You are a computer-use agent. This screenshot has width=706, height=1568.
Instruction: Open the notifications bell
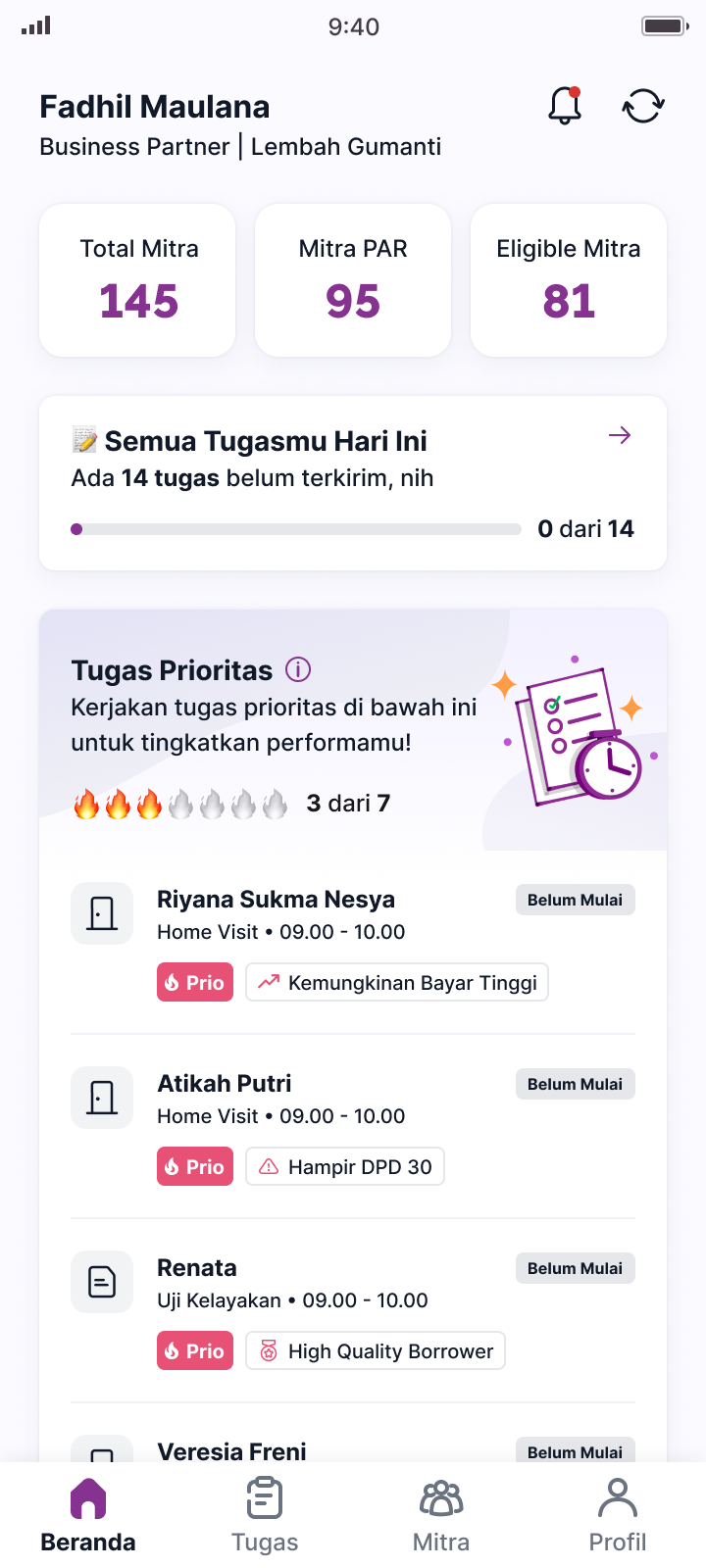(x=565, y=106)
